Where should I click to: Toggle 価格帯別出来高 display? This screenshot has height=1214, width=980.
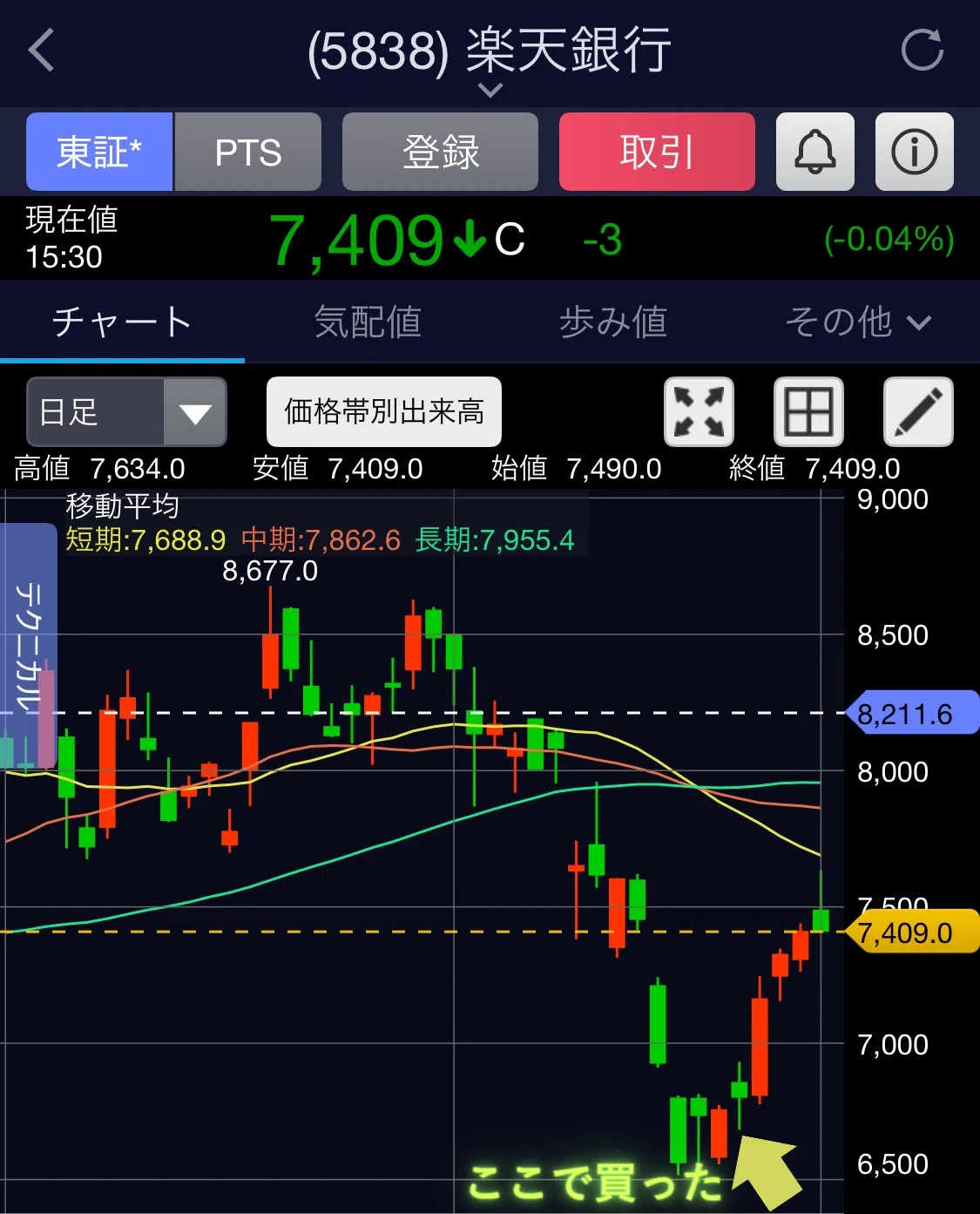tap(384, 411)
